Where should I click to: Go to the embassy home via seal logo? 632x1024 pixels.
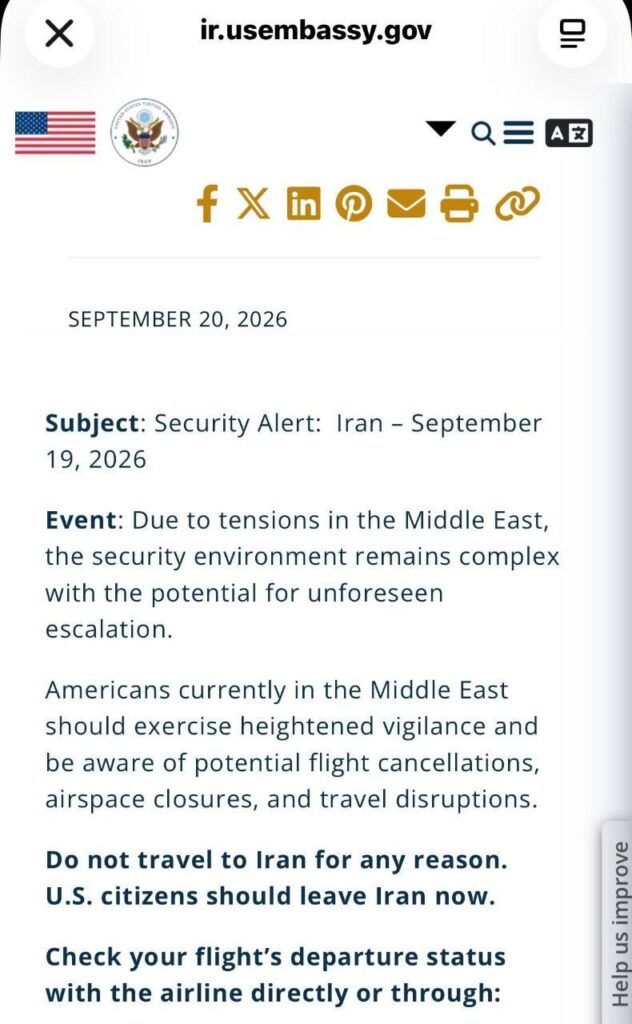click(x=144, y=133)
